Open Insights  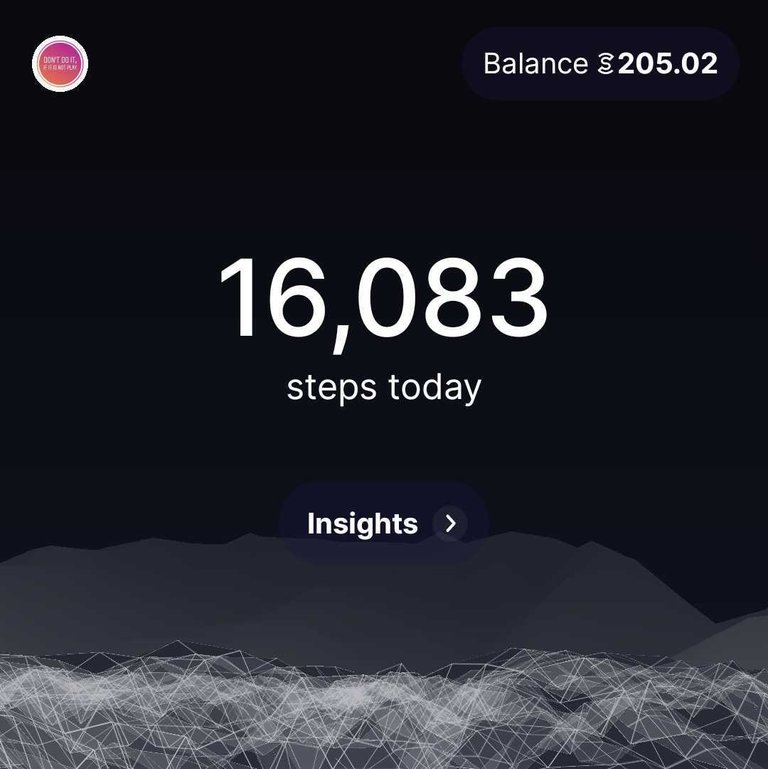tap(384, 523)
